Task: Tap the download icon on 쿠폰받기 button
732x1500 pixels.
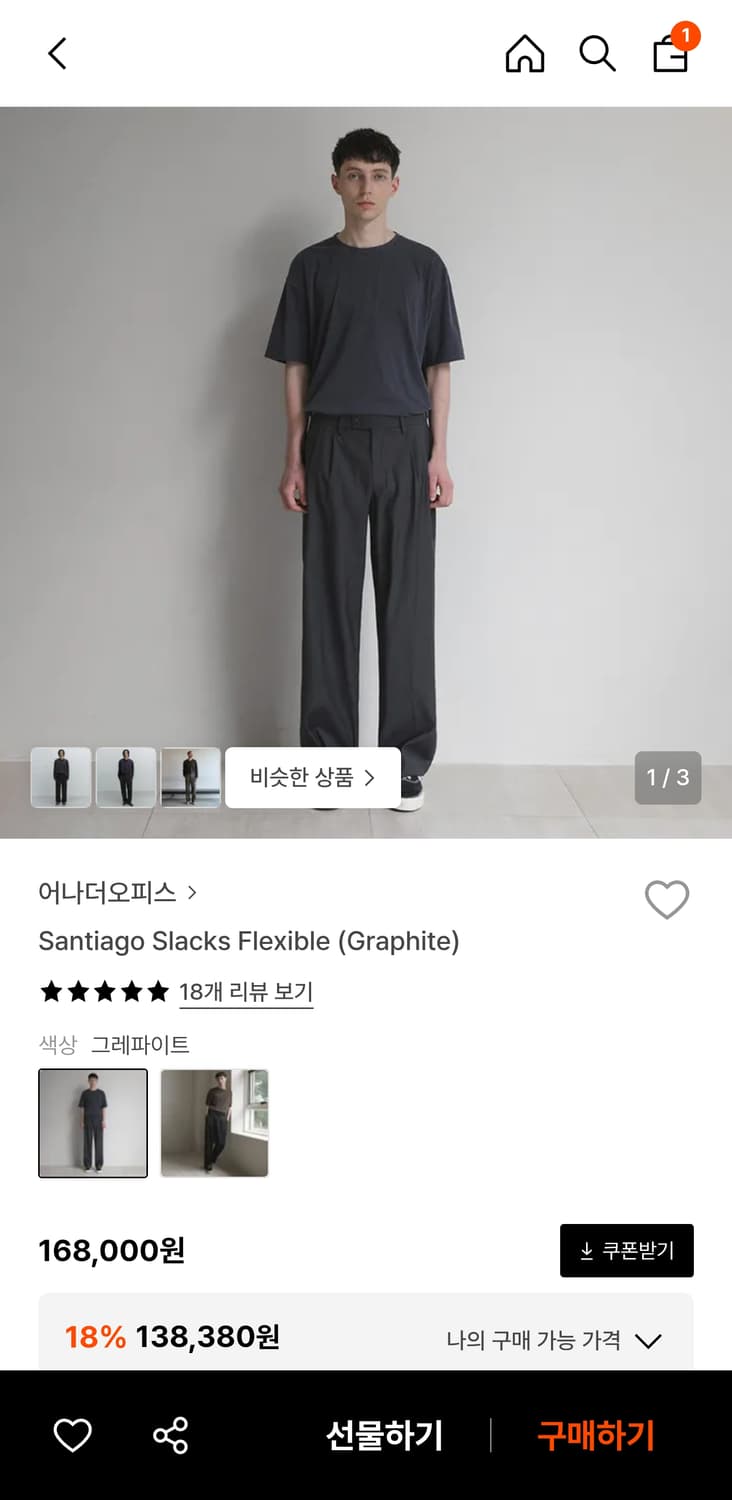Action: click(585, 1250)
